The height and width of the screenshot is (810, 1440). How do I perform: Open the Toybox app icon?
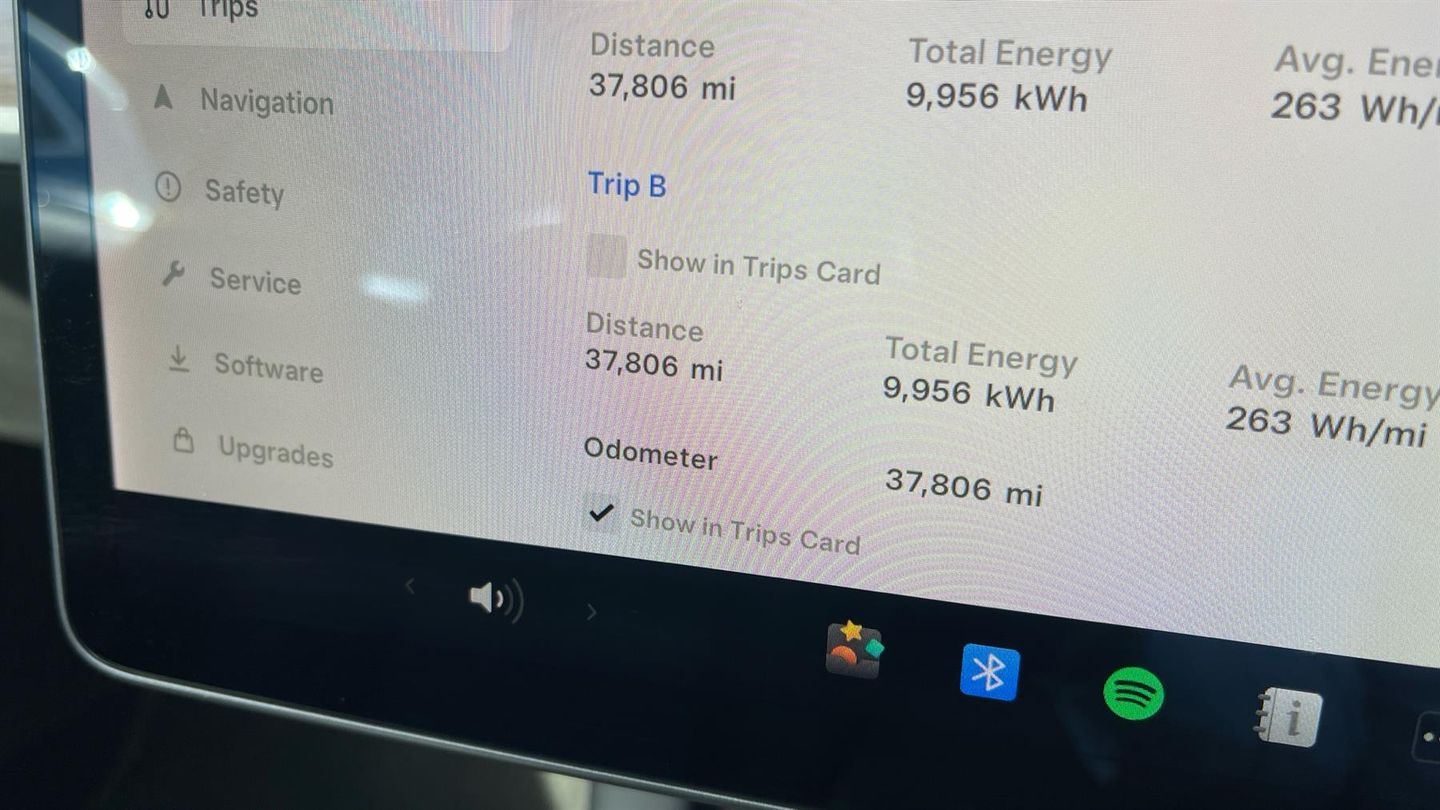[x=853, y=649]
